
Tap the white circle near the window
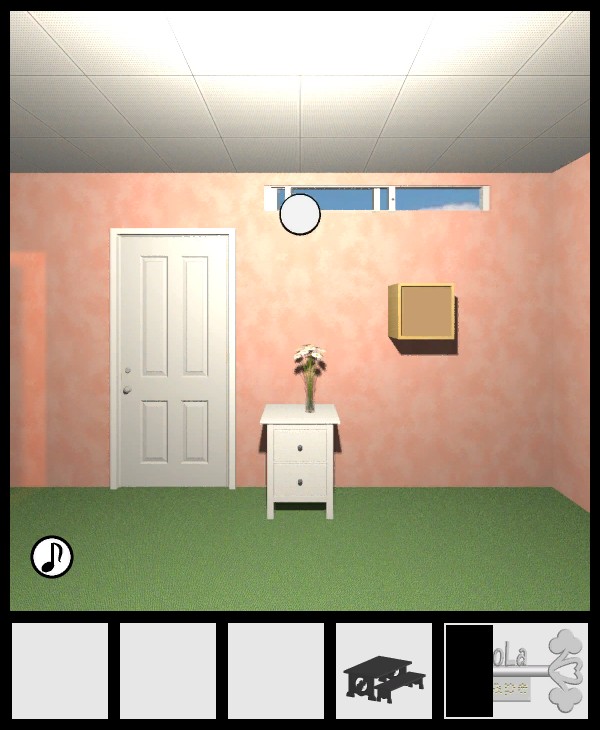click(300, 214)
